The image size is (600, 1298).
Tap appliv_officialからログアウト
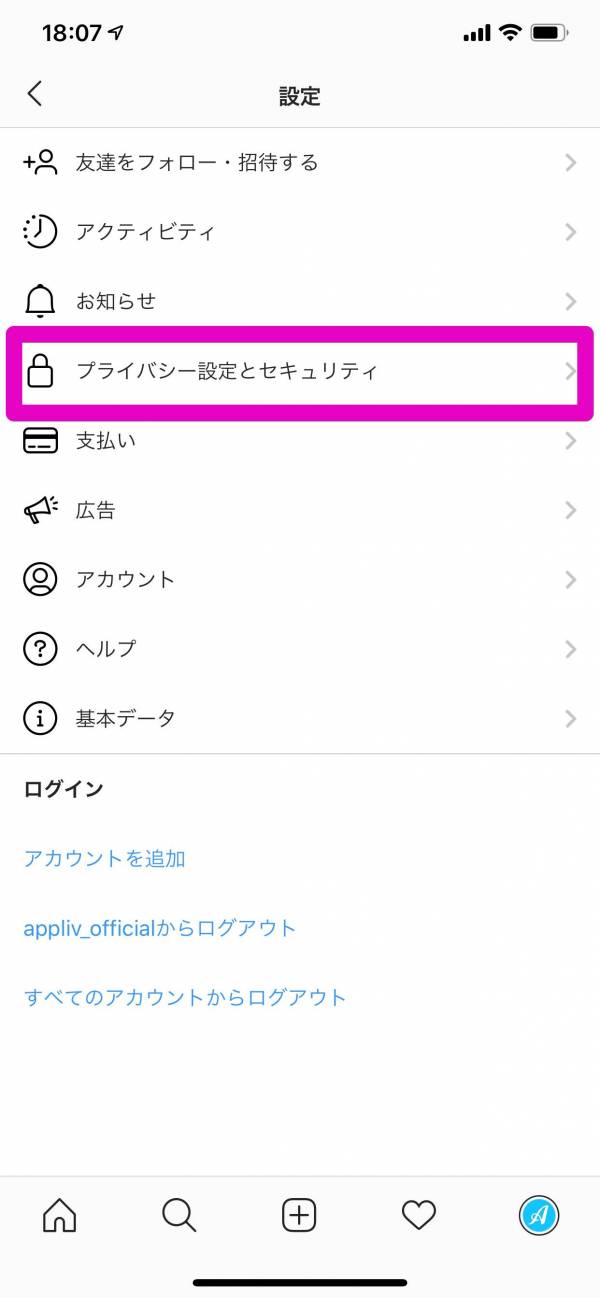pyautogui.click(x=160, y=928)
